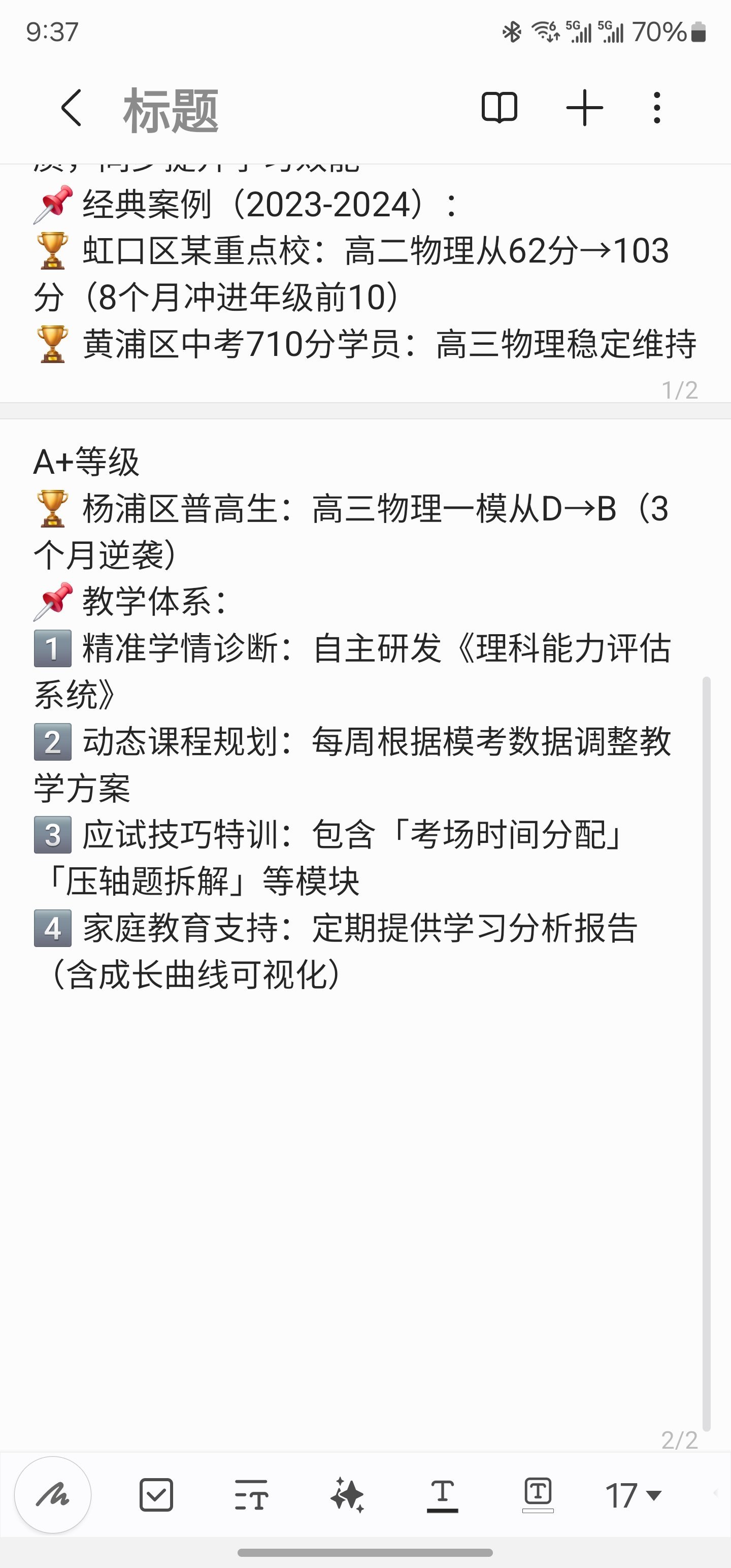Set the text background color

538,1494
